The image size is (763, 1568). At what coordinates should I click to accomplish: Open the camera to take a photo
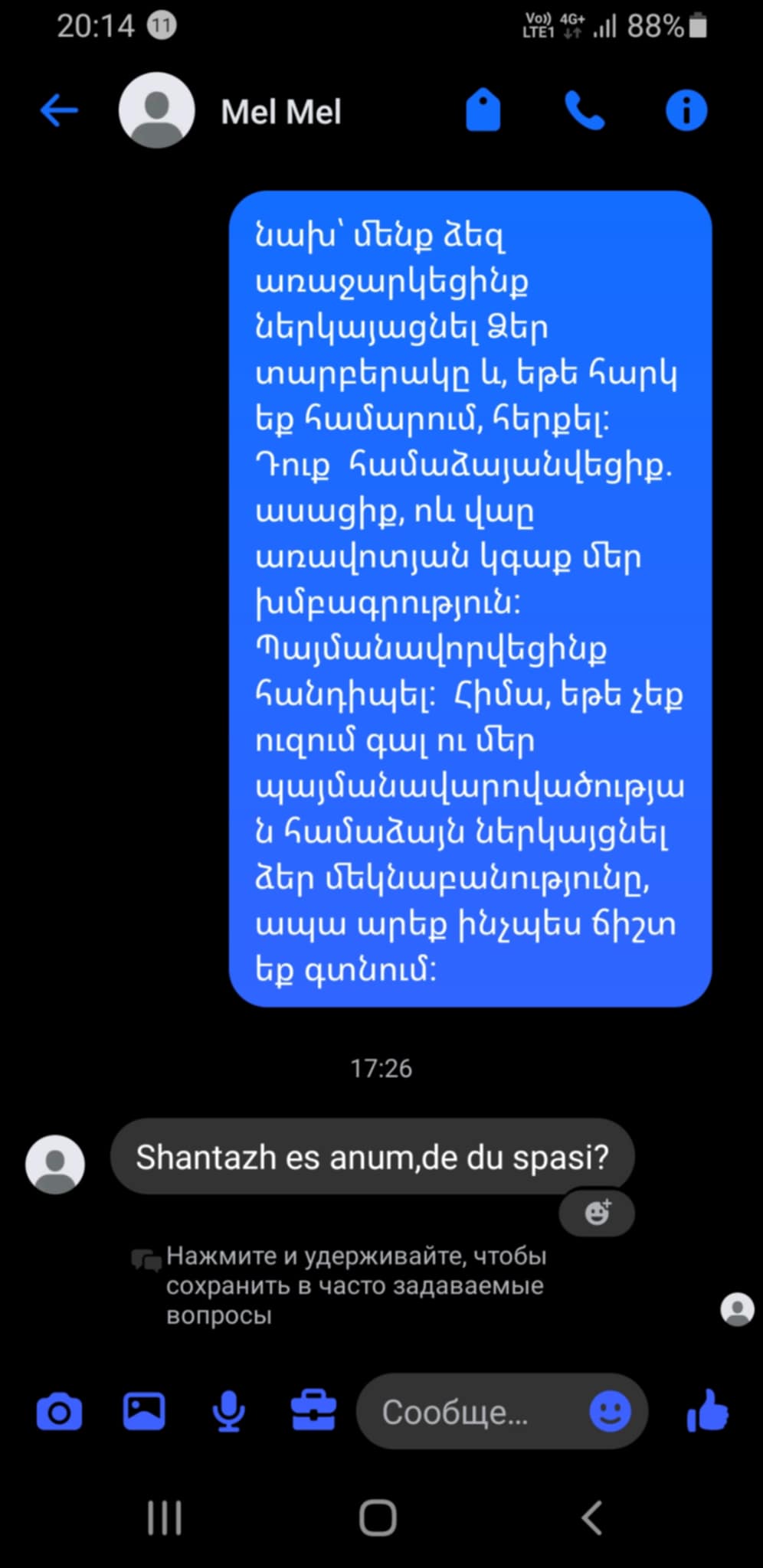pos(59,1412)
